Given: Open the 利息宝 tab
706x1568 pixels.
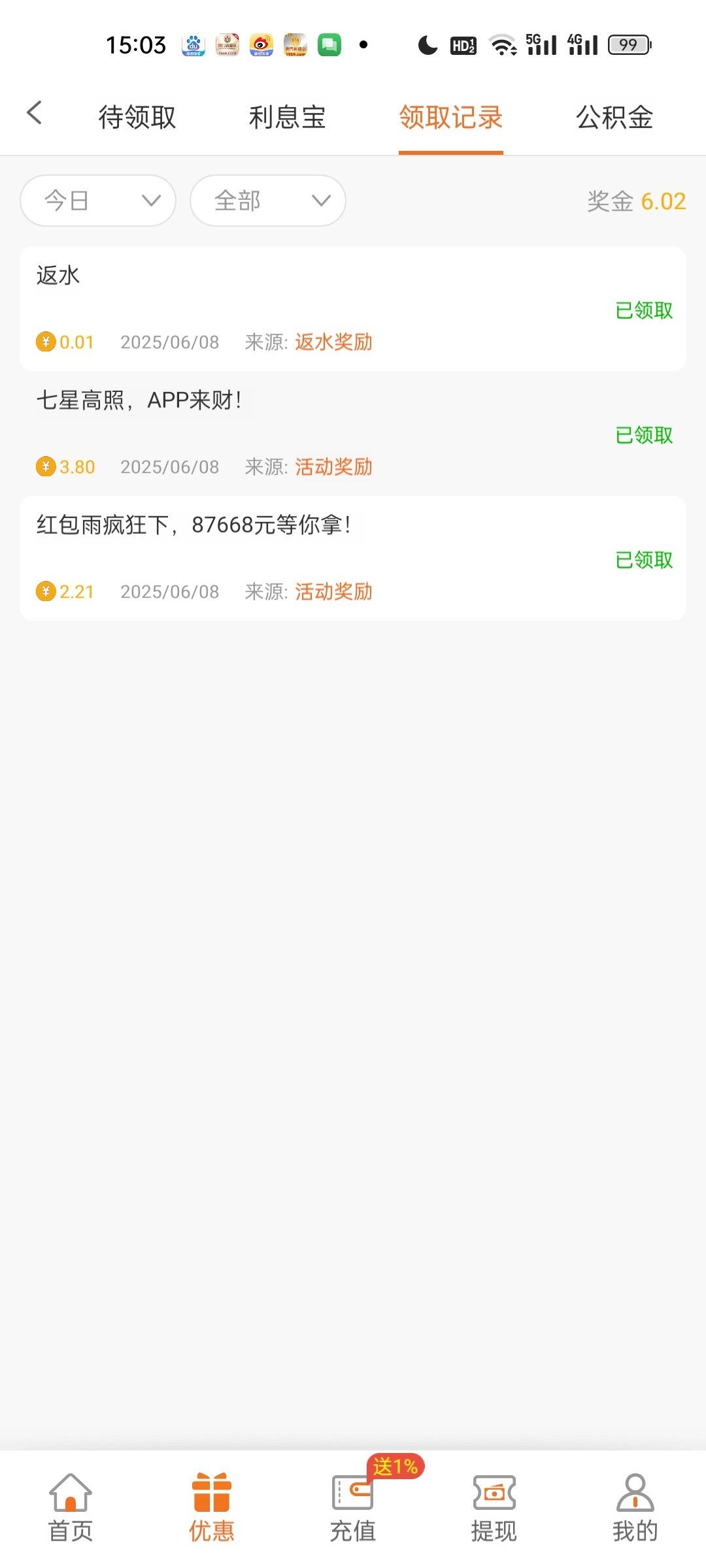Looking at the screenshot, I should click(x=287, y=118).
